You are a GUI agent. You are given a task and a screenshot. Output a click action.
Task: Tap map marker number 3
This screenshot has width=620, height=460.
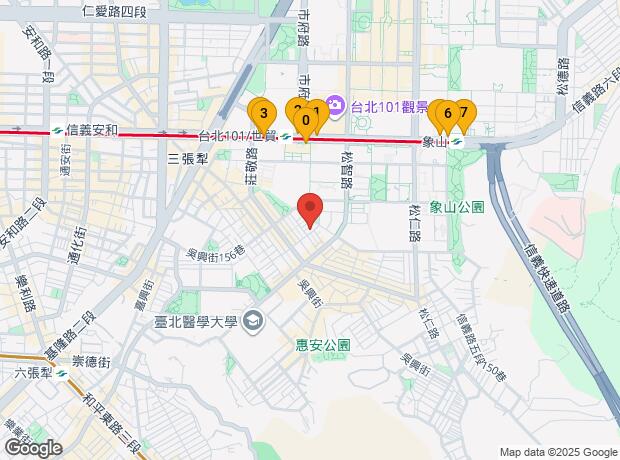pos(262,113)
